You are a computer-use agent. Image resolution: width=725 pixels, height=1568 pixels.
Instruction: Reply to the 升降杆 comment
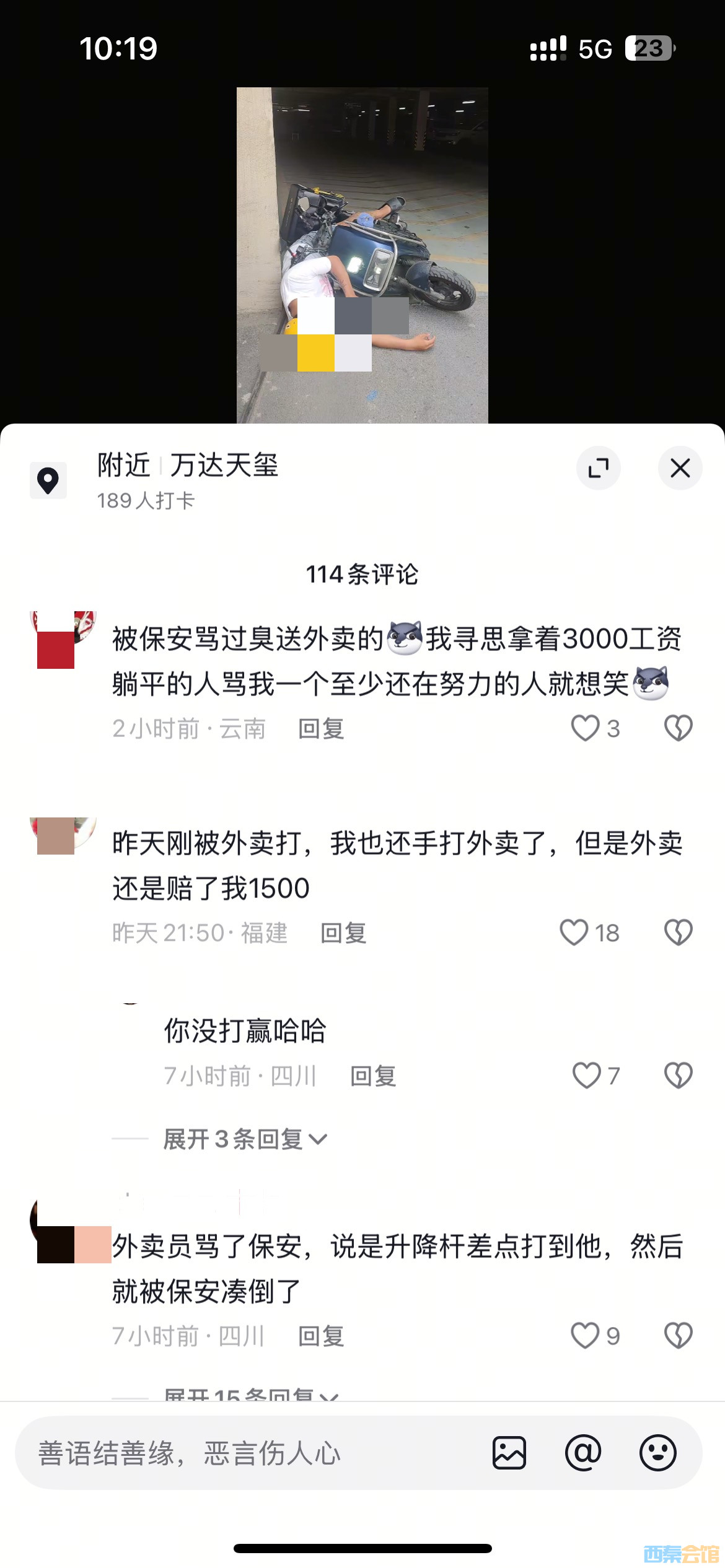coord(321,1336)
